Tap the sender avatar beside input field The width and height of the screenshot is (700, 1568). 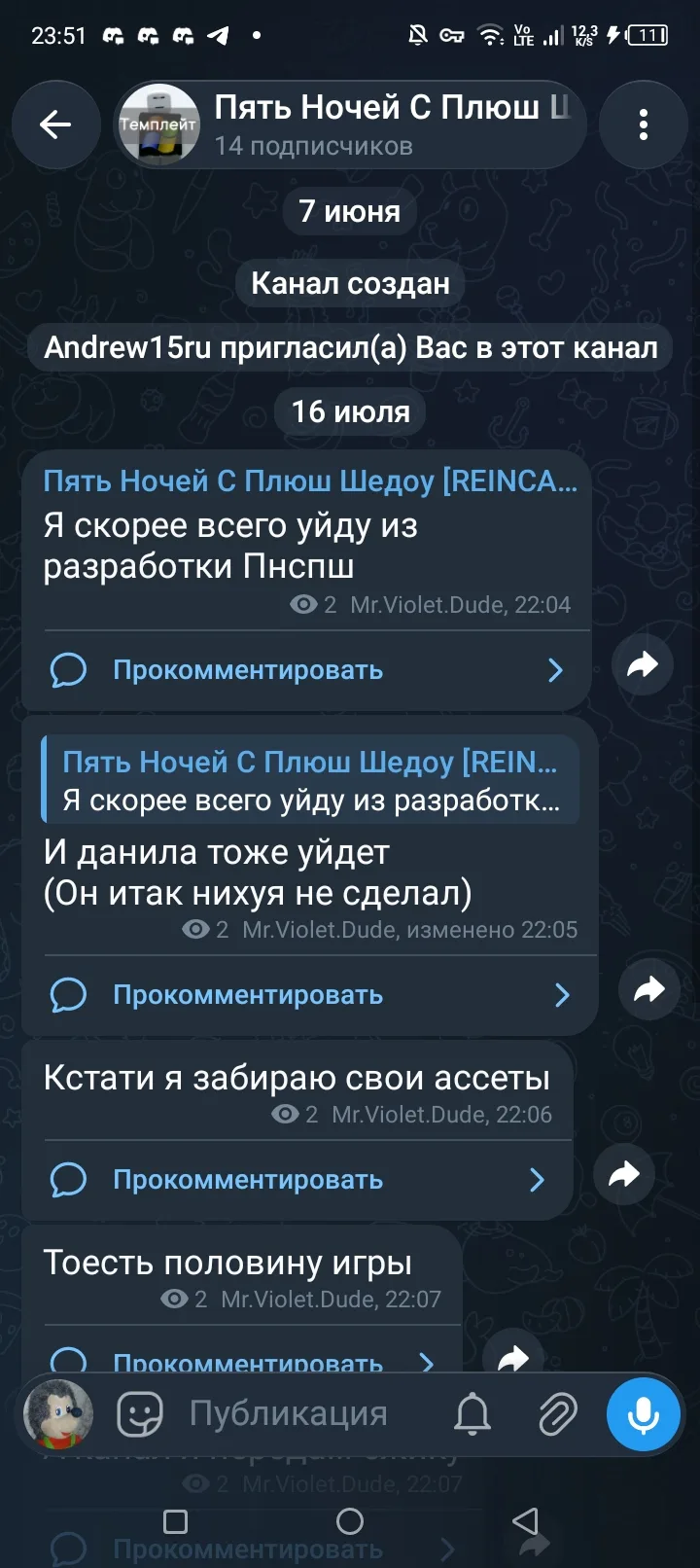(x=58, y=1413)
